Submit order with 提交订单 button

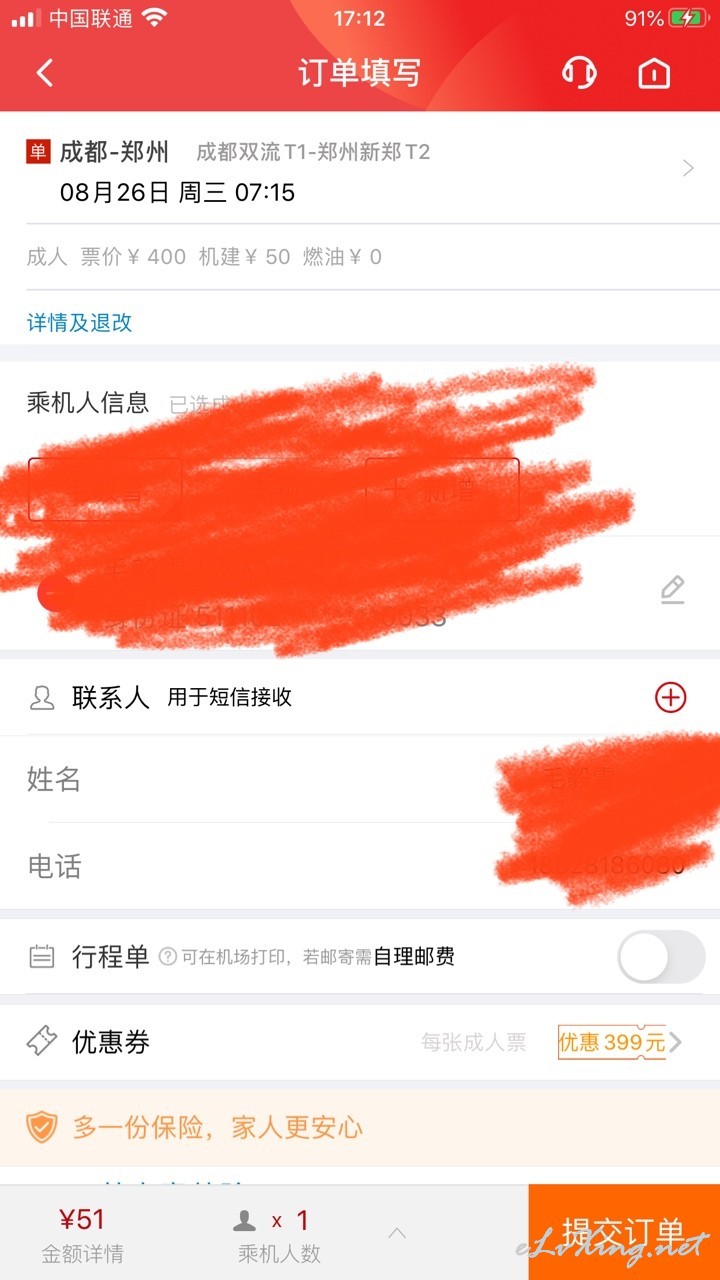coord(624,1232)
